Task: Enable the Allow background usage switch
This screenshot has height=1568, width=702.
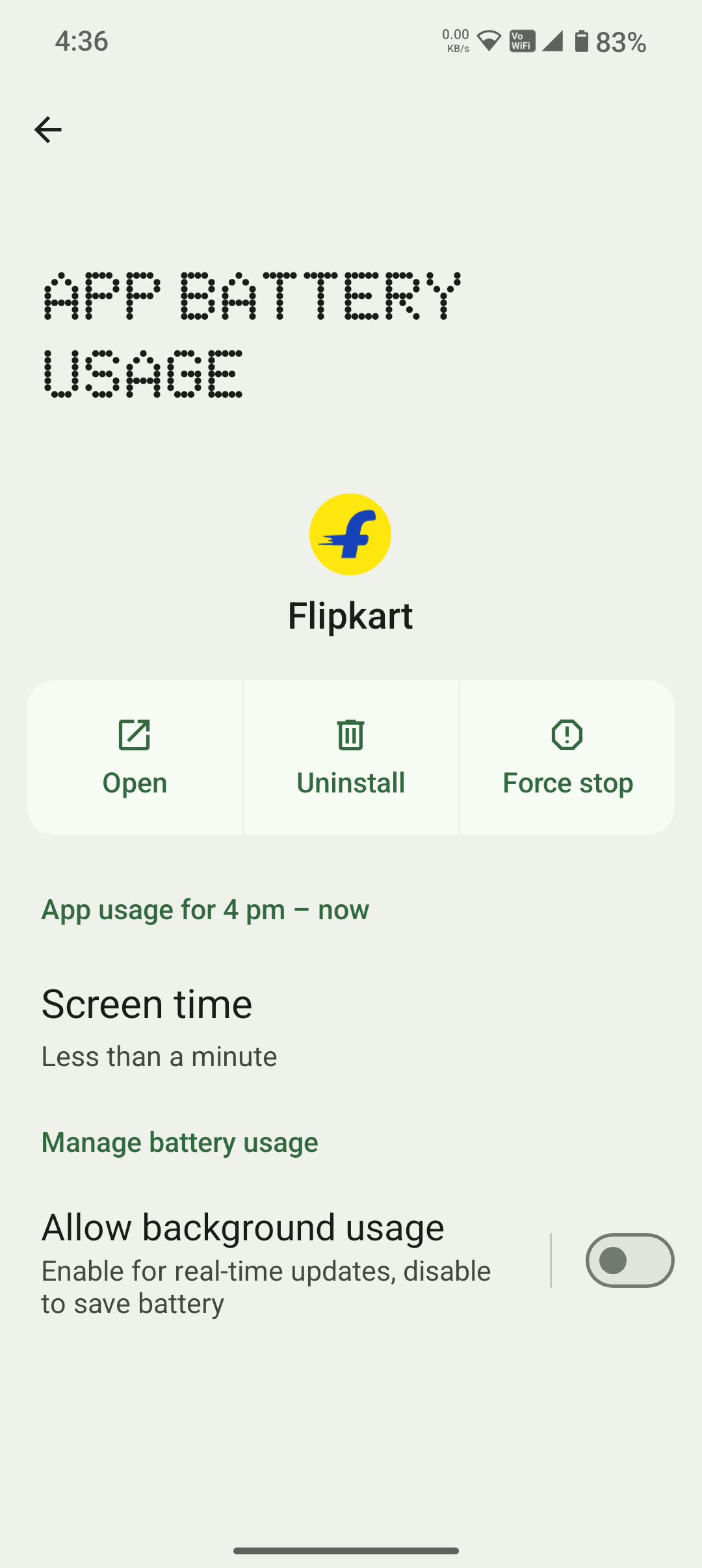Action: pos(629,1261)
